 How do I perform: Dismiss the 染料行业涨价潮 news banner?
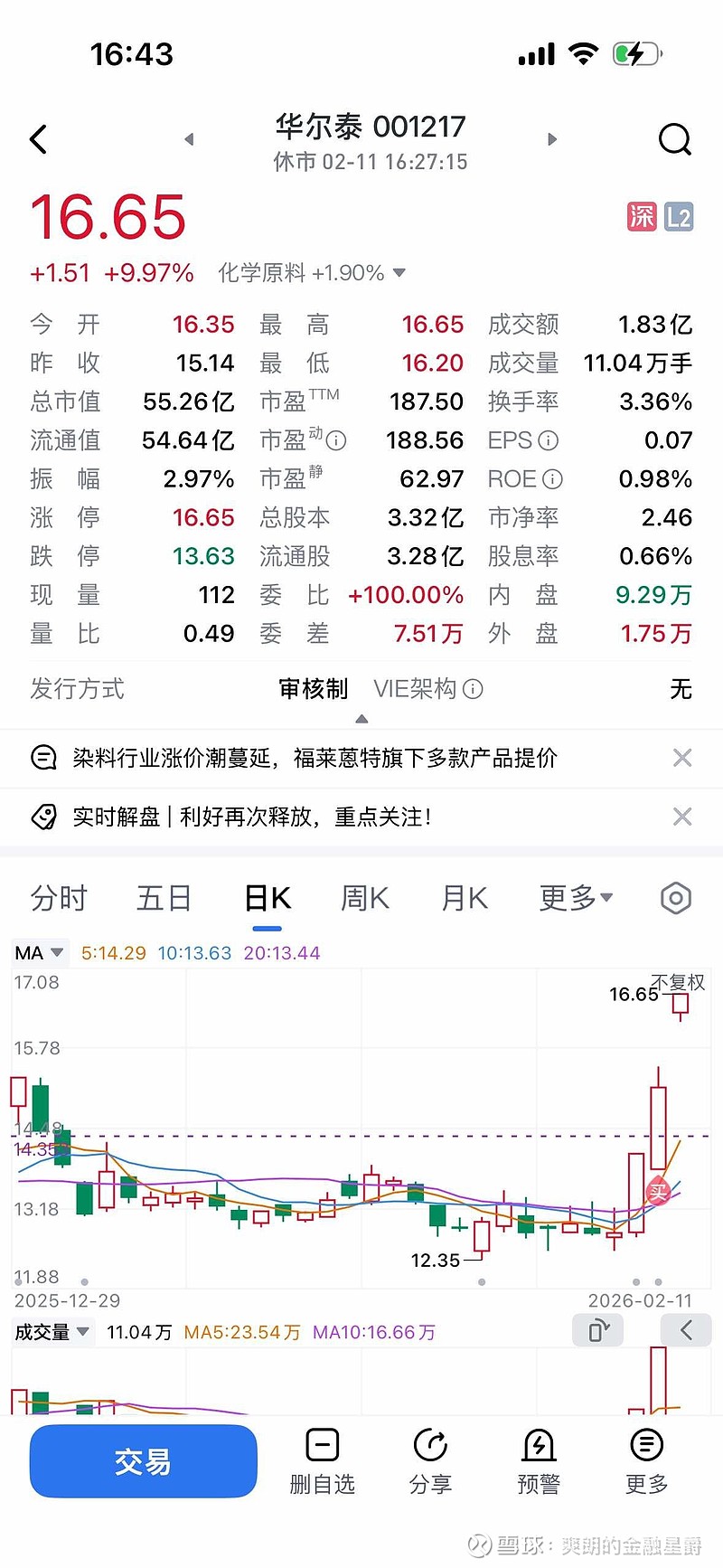pyautogui.click(x=682, y=758)
